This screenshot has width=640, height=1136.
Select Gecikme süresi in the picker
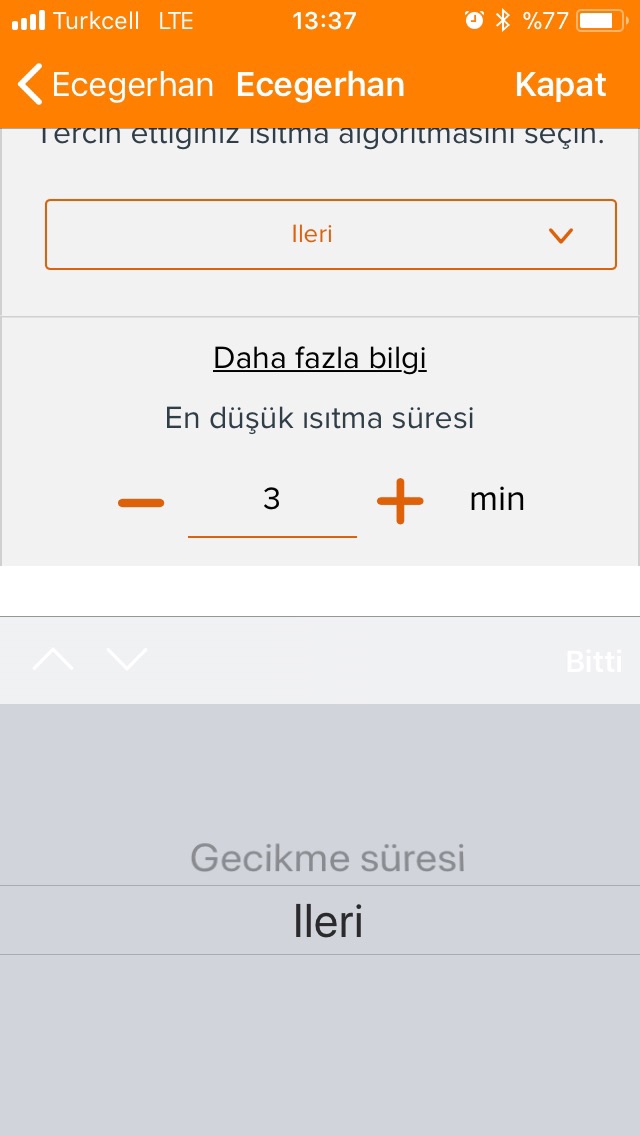[328, 858]
